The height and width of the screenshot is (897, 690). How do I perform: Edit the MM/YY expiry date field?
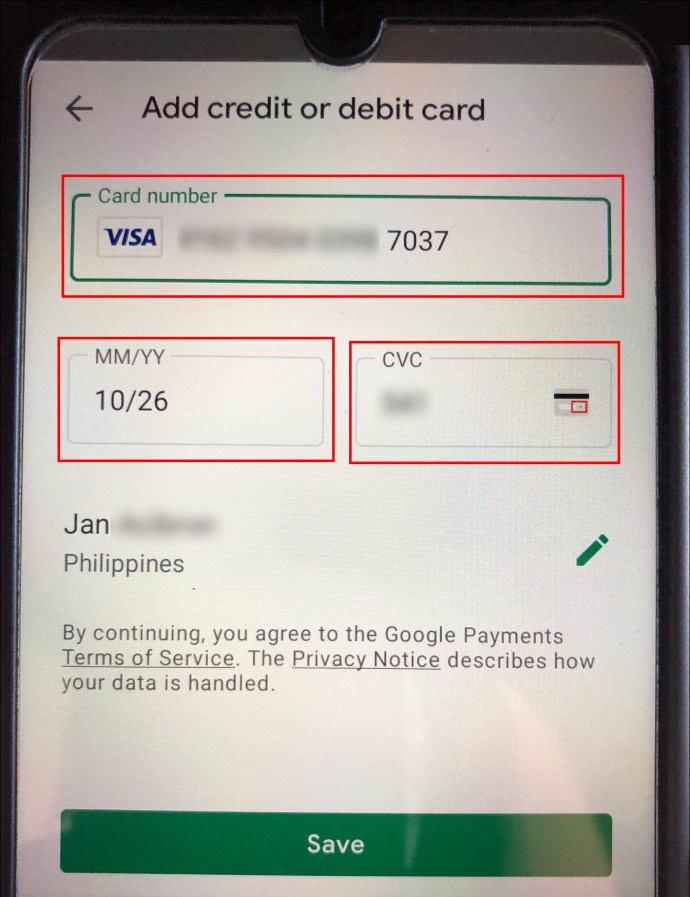pyautogui.click(x=195, y=401)
